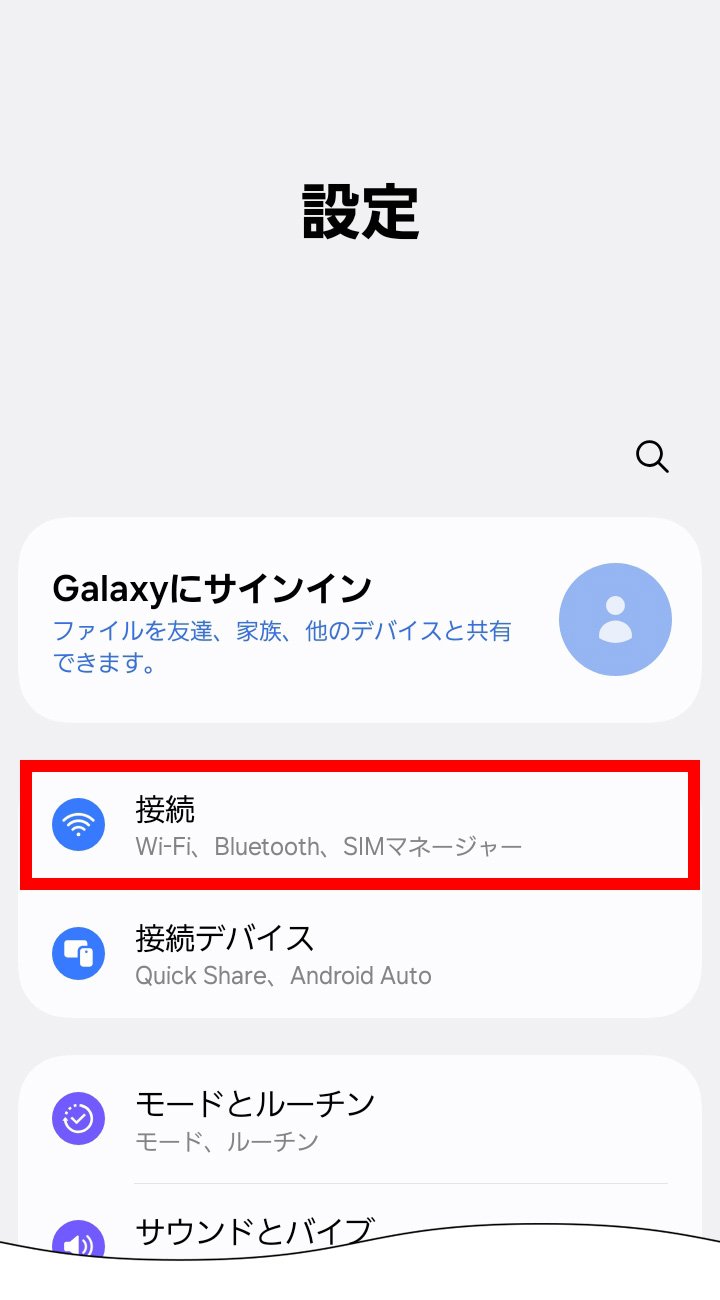Open 接続 (Wi-Fi, Bluetooth) settings
This screenshot has height=1300, width=720.
pyautogui.click(x=360, y=825)
